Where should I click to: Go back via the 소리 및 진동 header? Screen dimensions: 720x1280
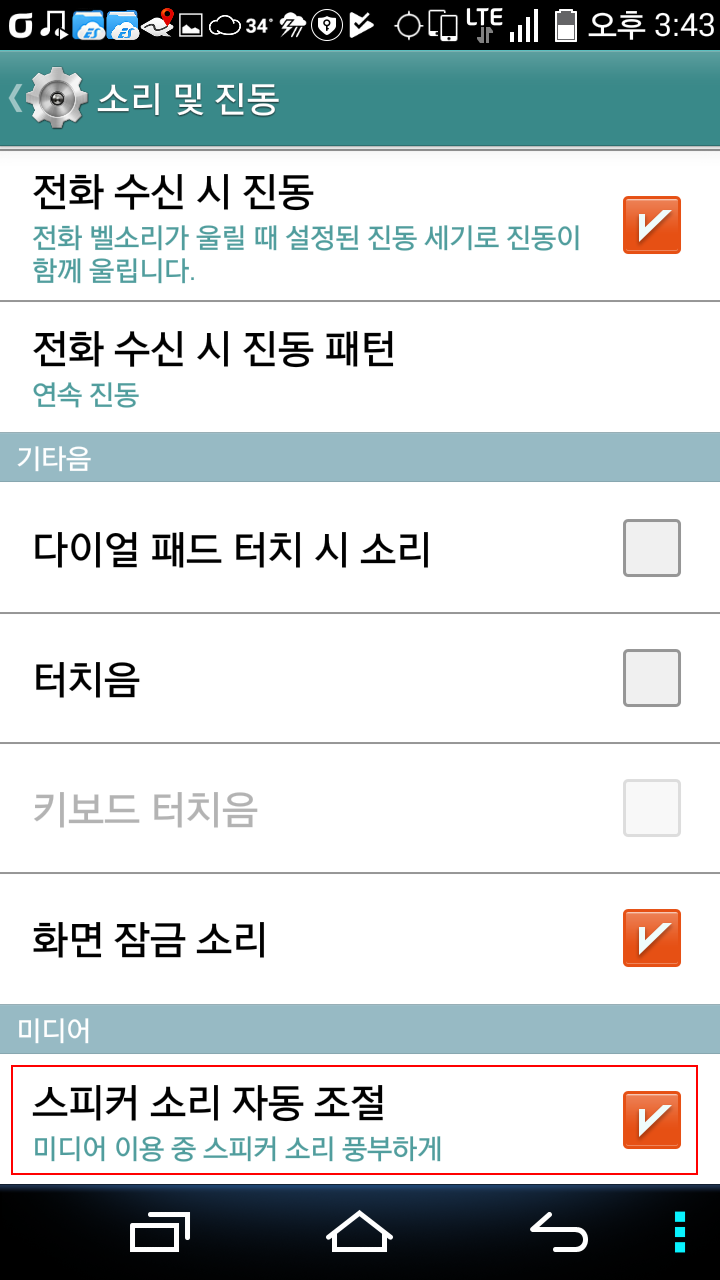click(x=145, y=99)
